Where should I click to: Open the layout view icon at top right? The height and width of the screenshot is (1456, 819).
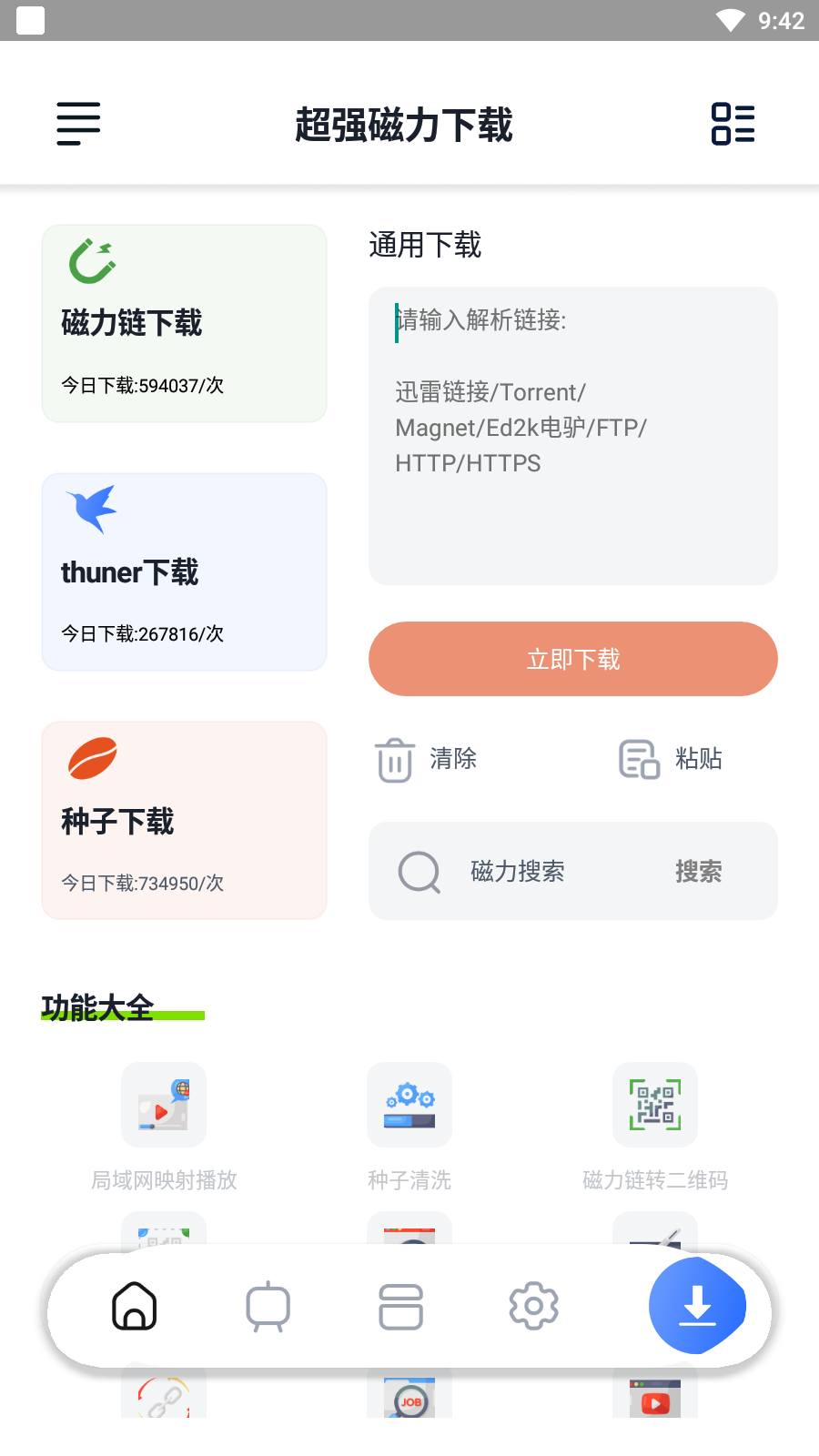733,124
